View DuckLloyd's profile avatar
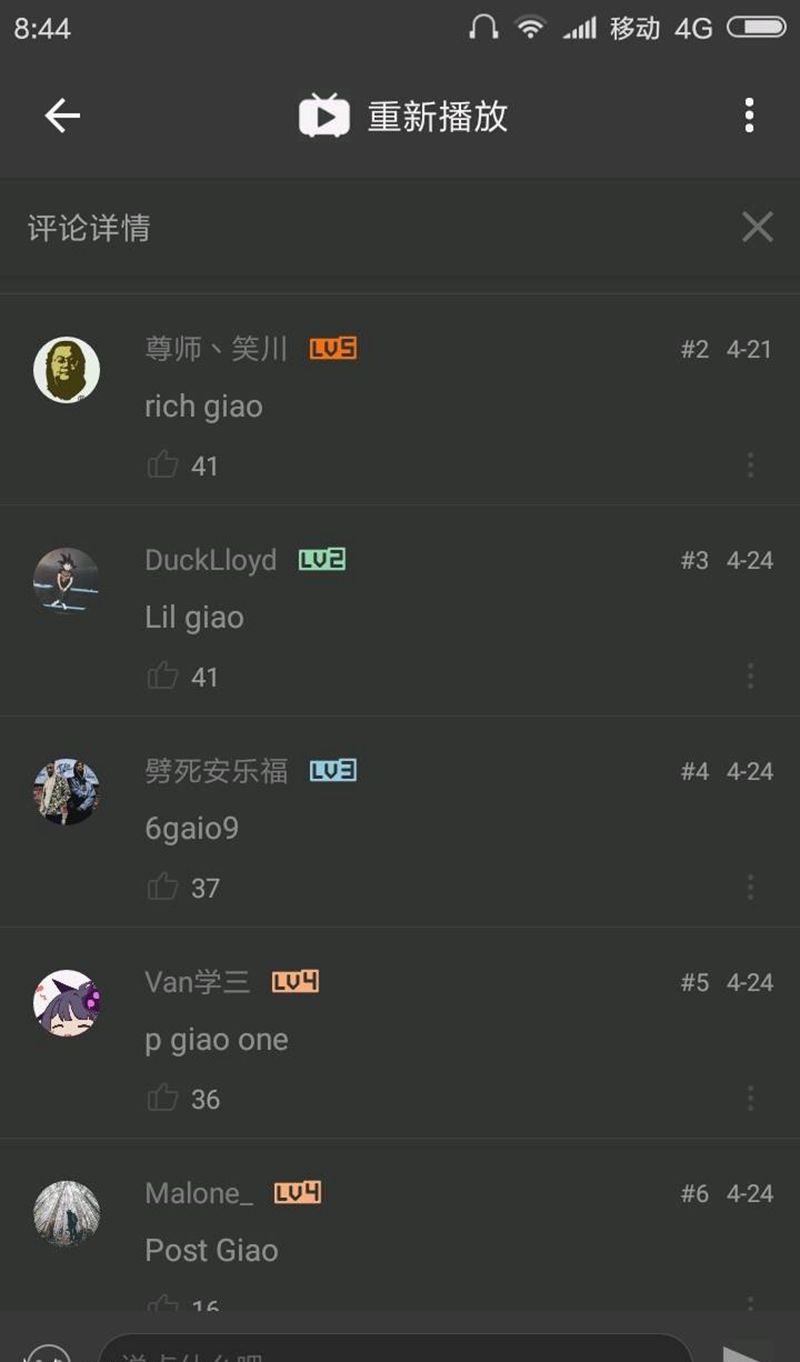Image resolution: width=800 pixels, height=1362 pixels. (x=67, y=580)
